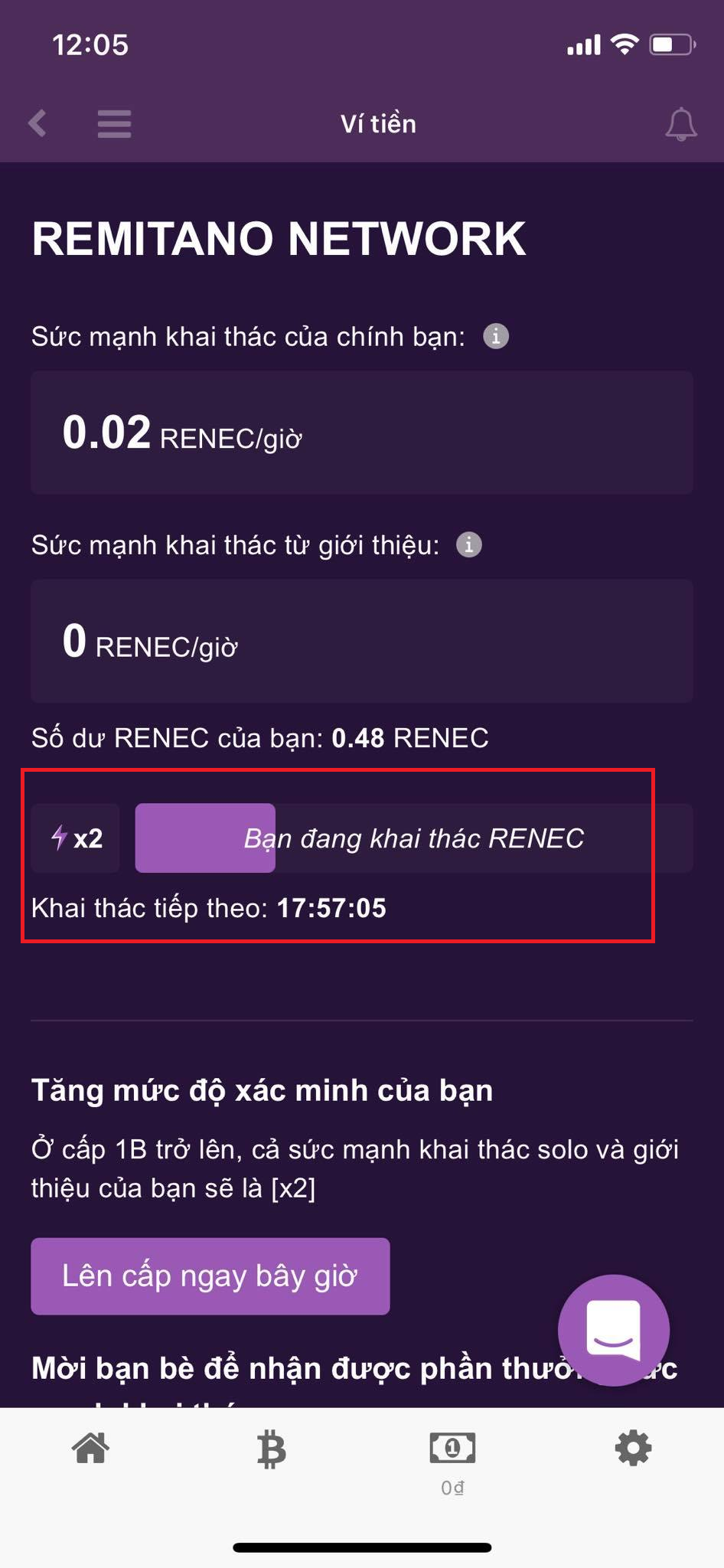Click the purple mining progress bar
This screenshot has width=724, height=1568.
204,838
